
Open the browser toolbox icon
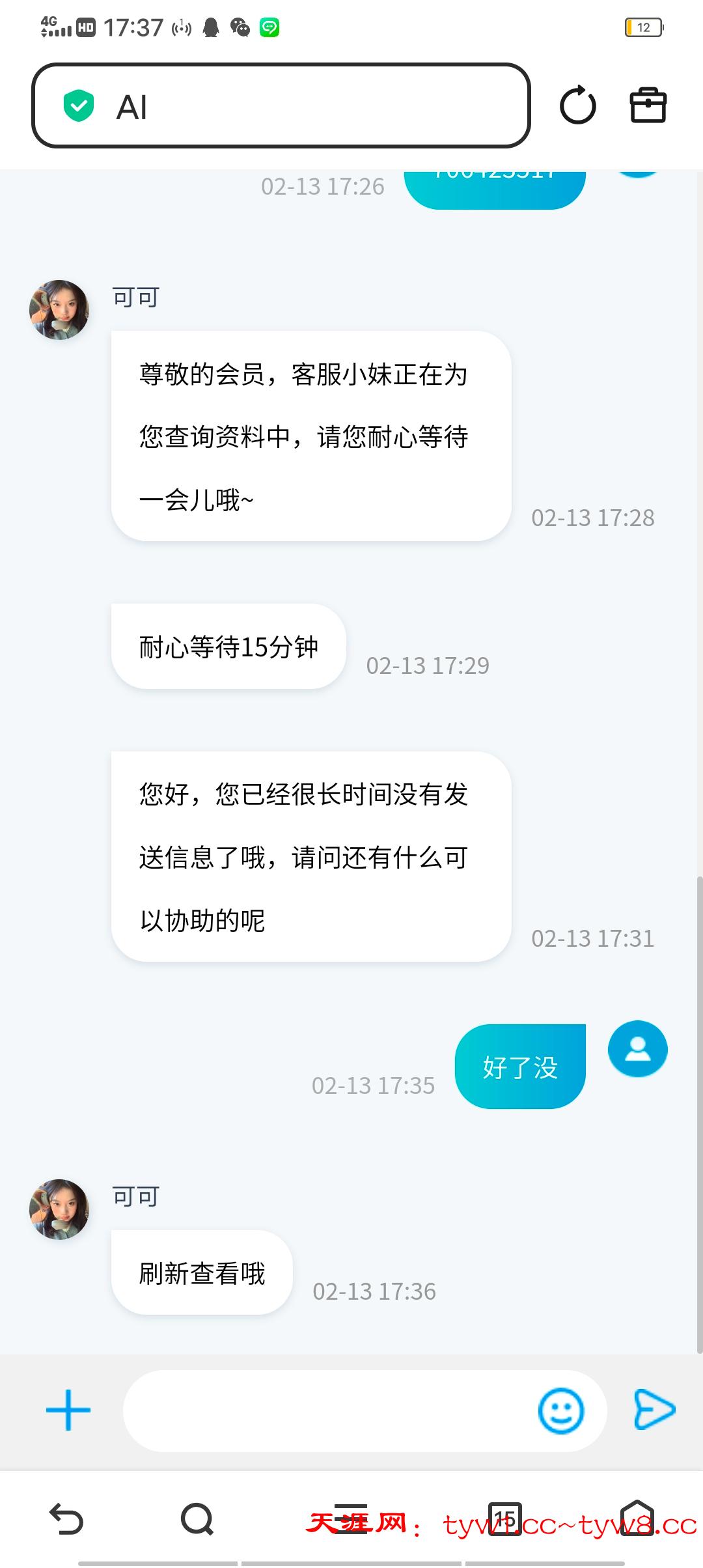tap(648, 105)
